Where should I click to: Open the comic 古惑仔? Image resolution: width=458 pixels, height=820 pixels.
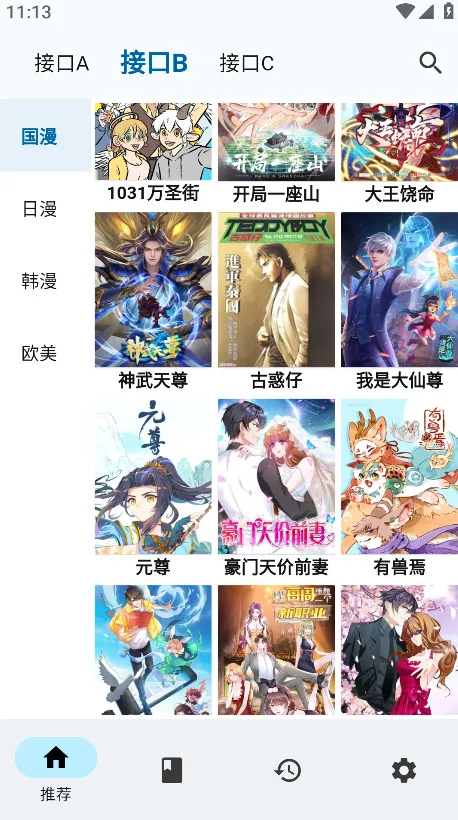point(276,302)
